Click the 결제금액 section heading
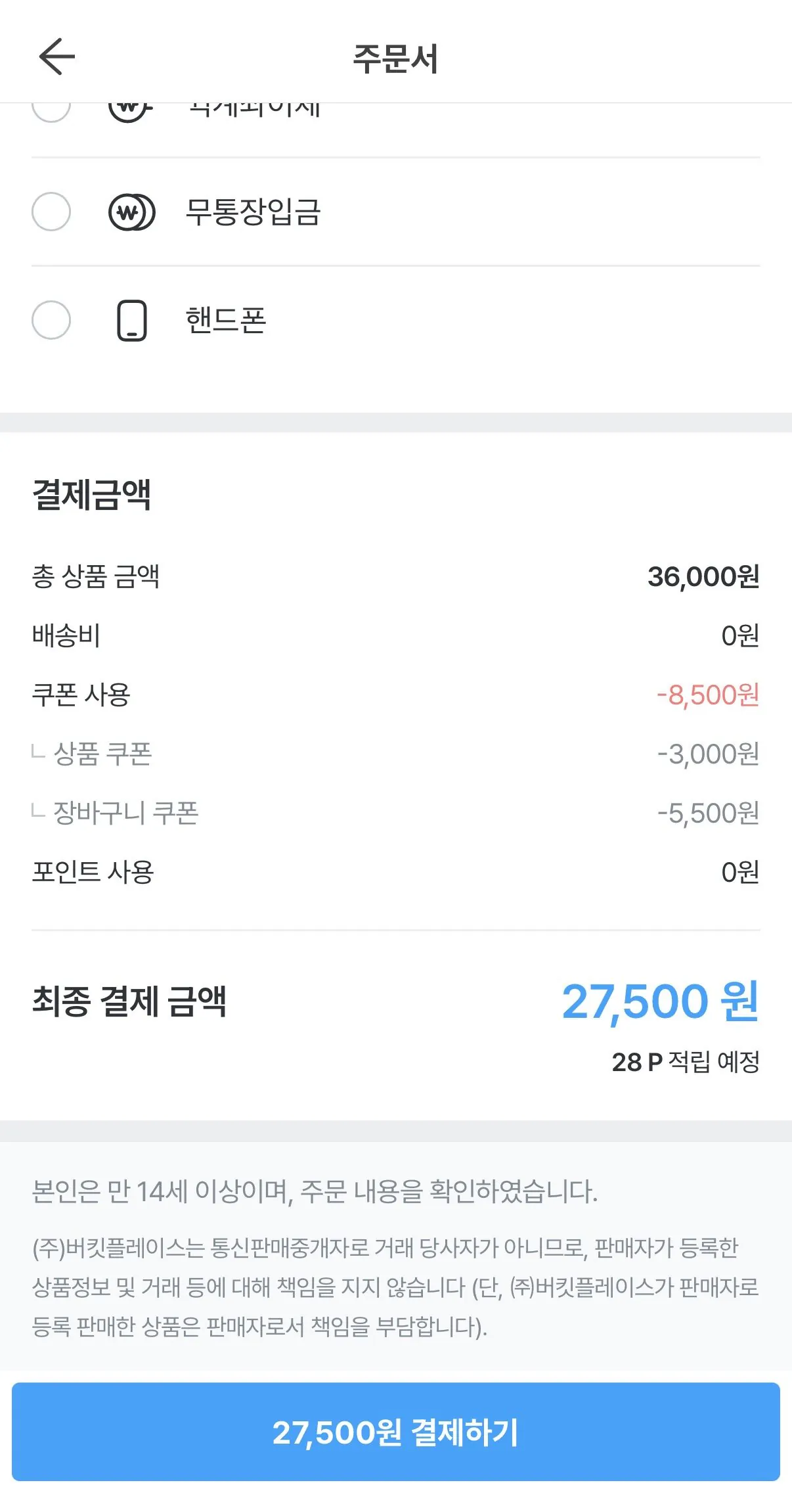 click(x=91, y=498)
